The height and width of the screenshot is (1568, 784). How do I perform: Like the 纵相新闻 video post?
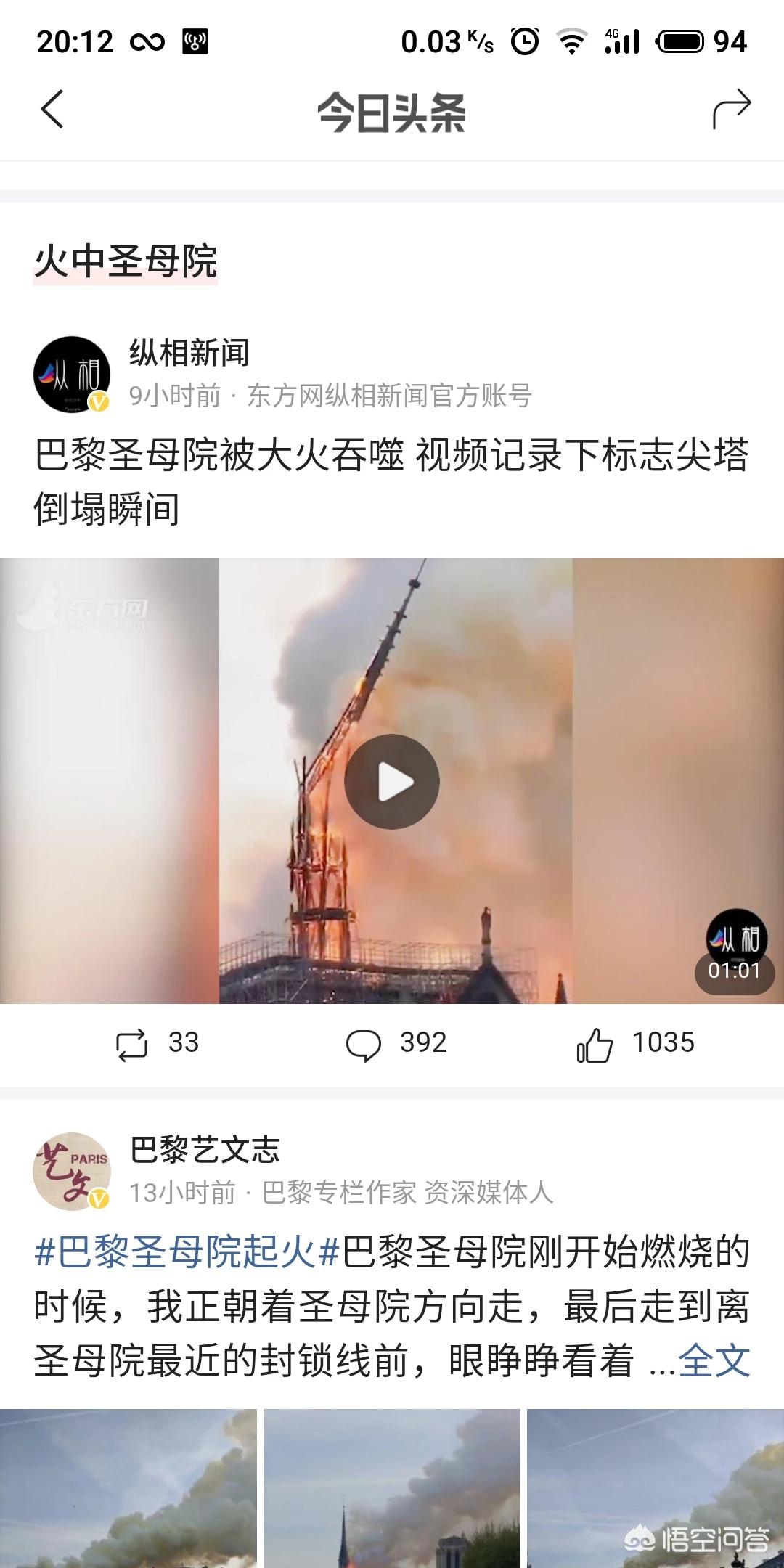(635, 1044)
